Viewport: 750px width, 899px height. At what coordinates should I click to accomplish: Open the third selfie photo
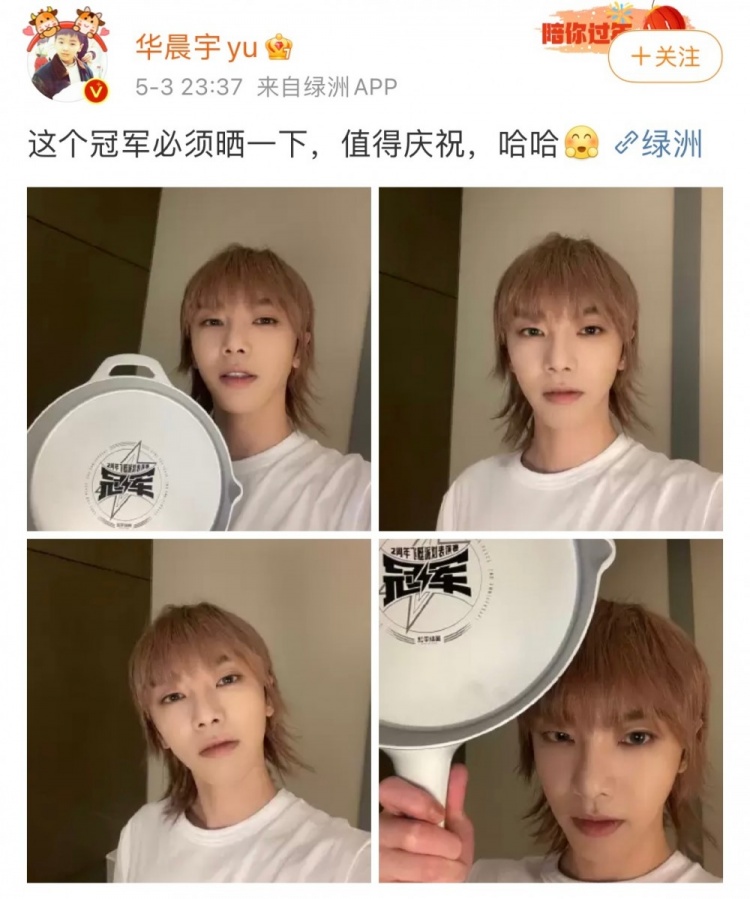199,711
